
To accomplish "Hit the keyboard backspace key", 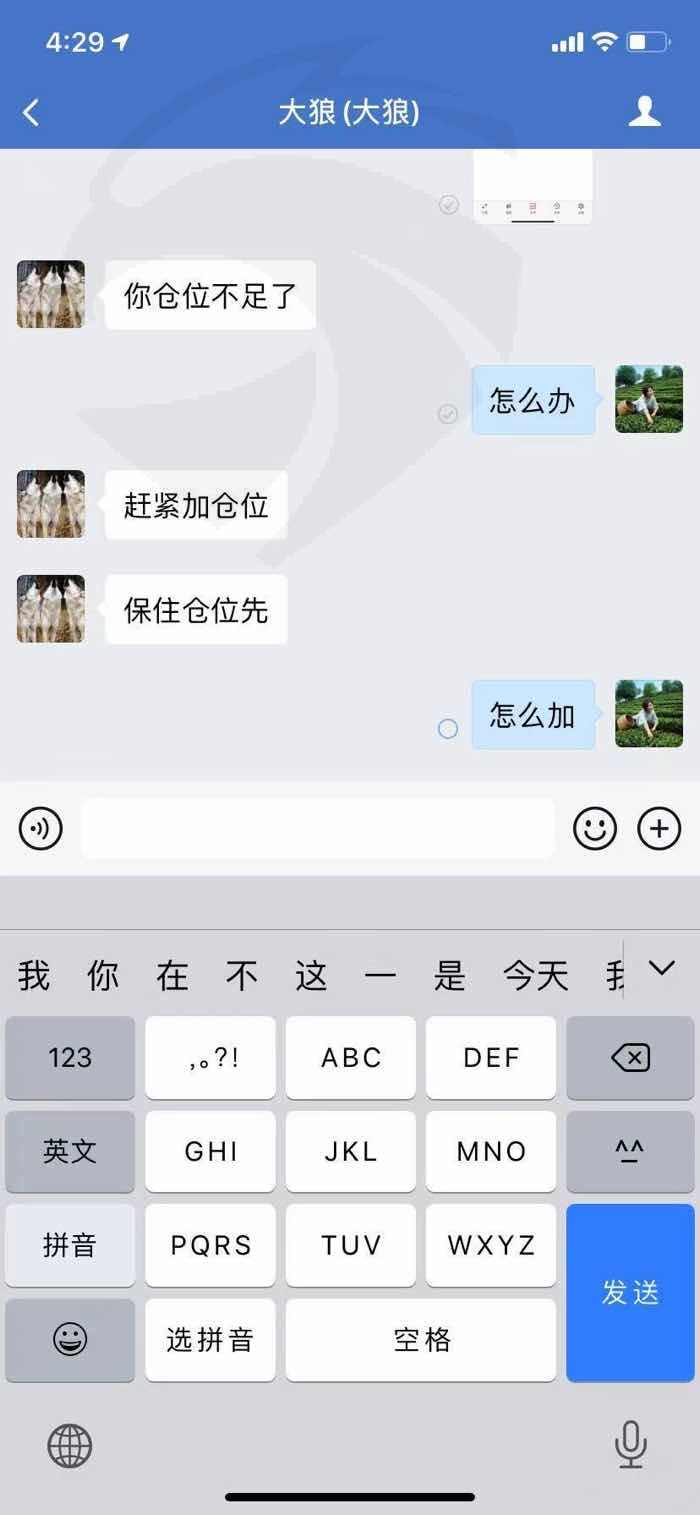I will point(630,1058).
